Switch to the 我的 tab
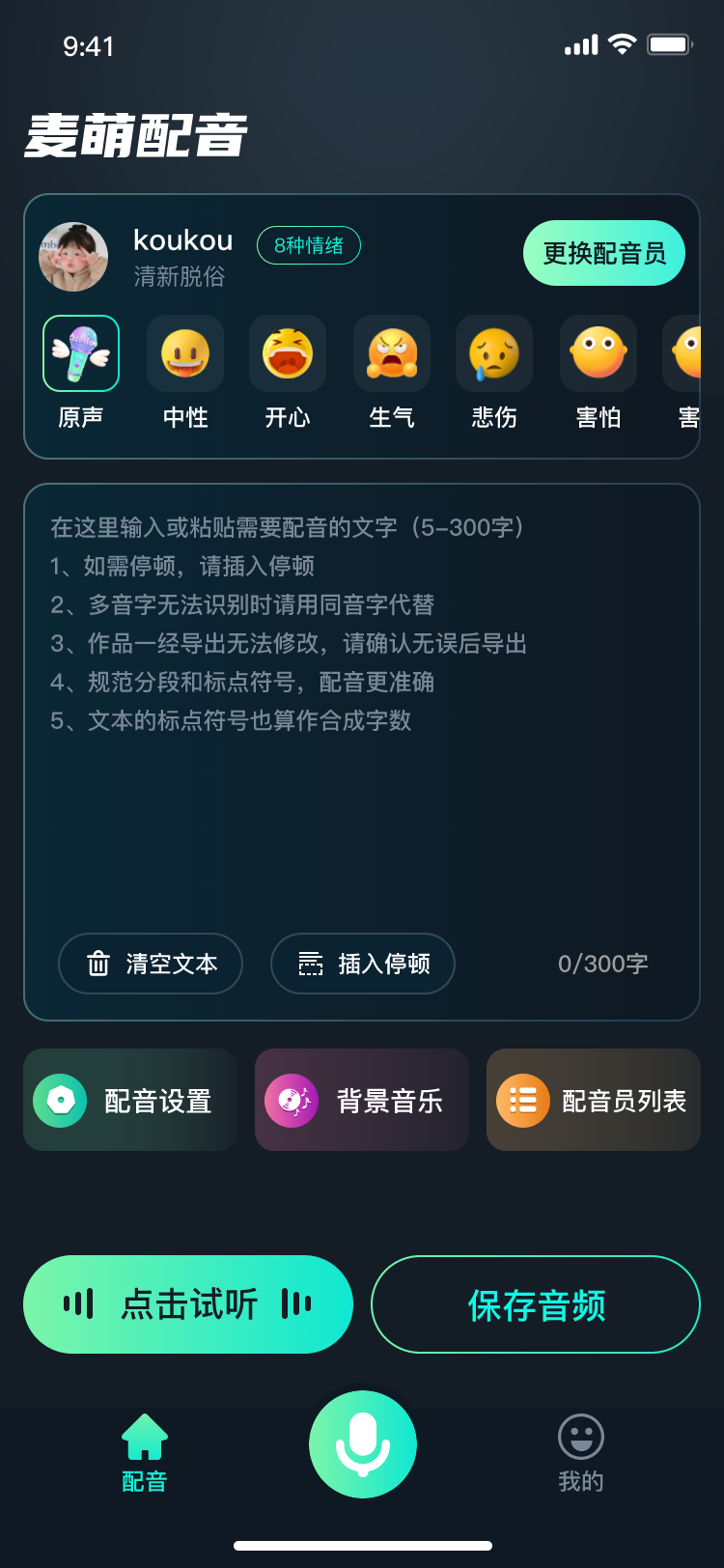The image size is (724, 1568). [x=581, y=1453]
